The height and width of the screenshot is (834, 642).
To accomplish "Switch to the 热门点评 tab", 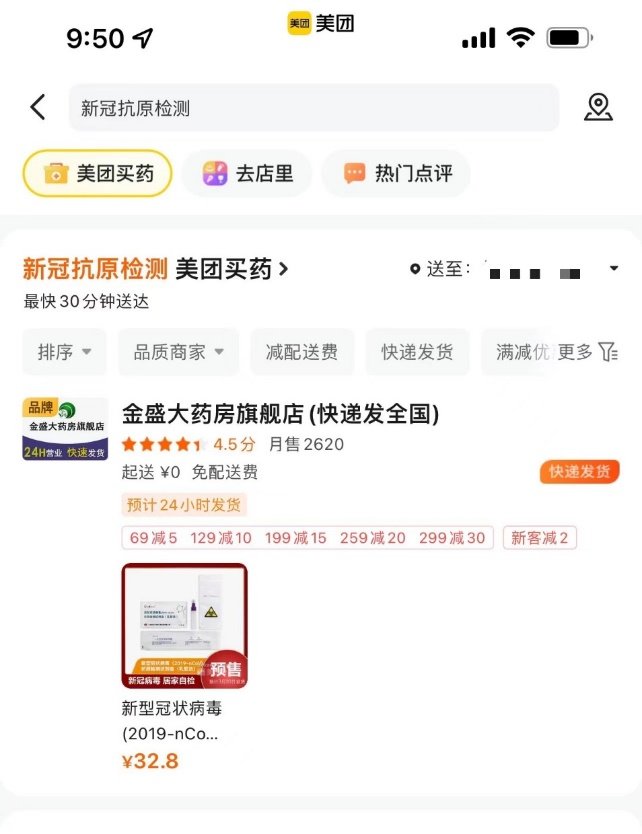I will 396,174.
